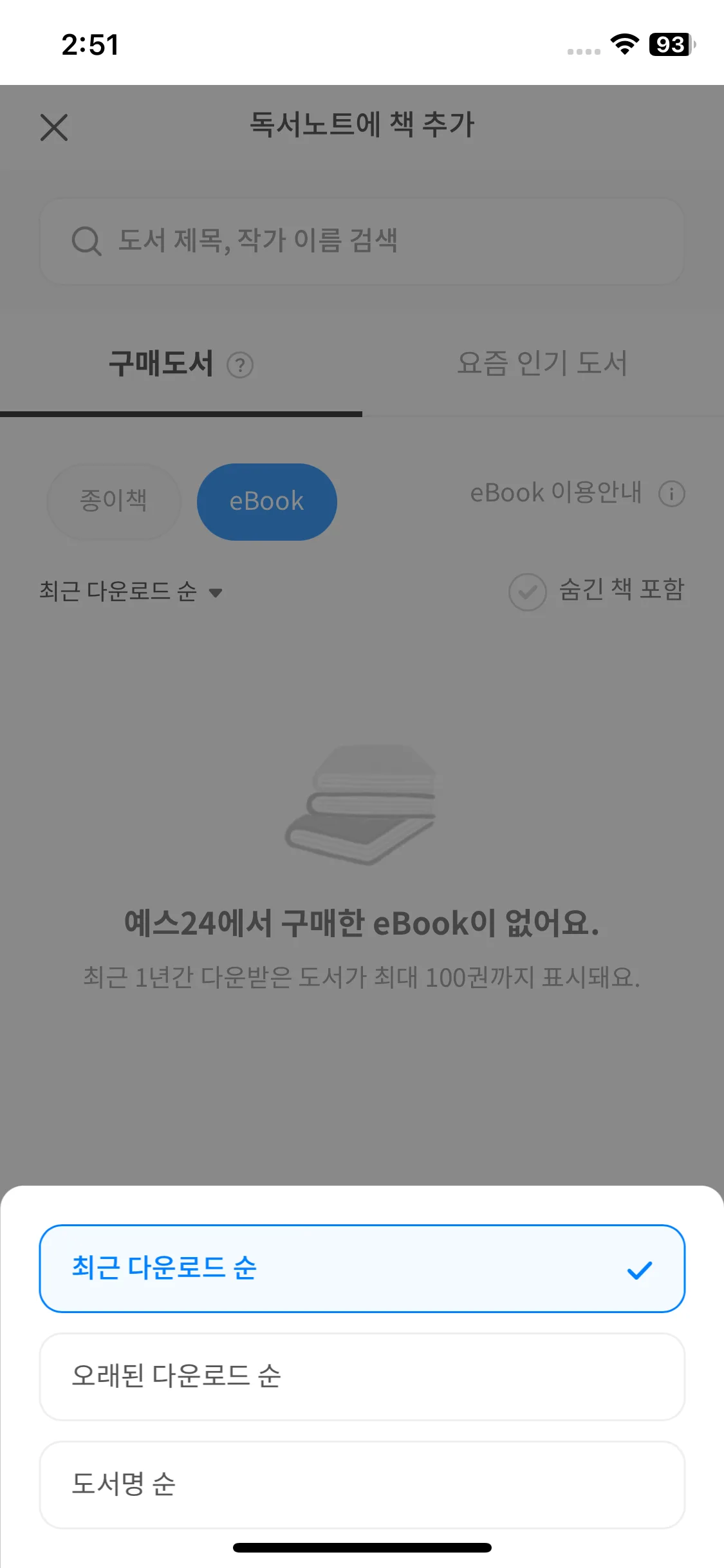Sort the list by 도서명 순
Screen dimensions: 724x1568
click(362, 1485)
